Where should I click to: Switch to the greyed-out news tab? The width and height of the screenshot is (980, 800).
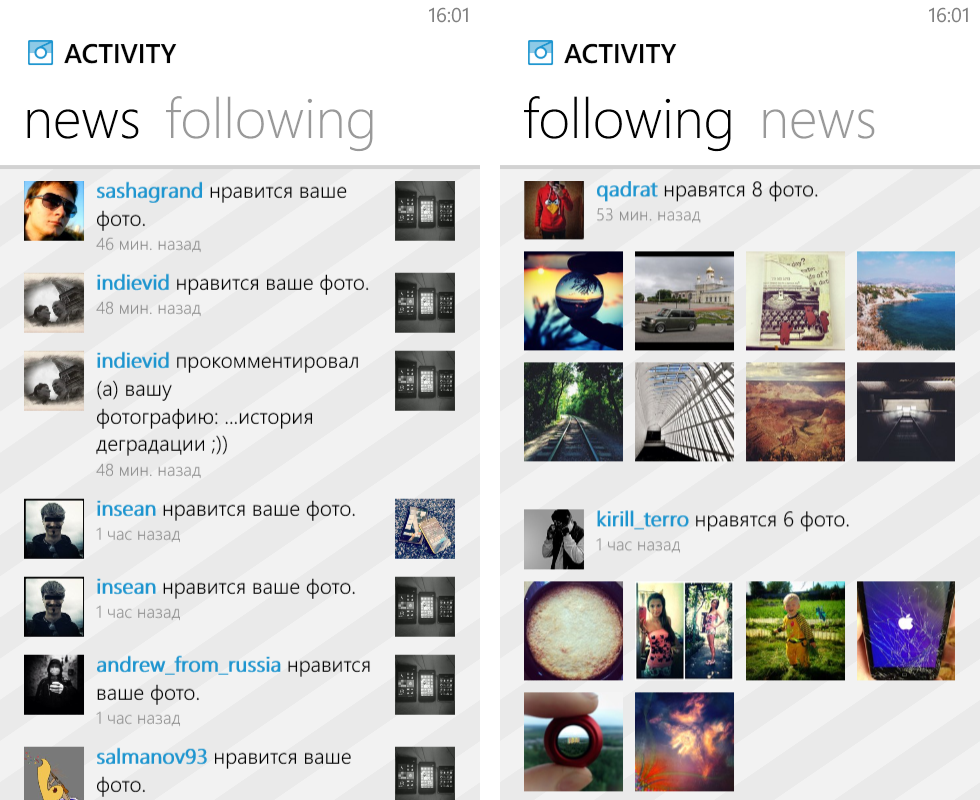(817, 121)
